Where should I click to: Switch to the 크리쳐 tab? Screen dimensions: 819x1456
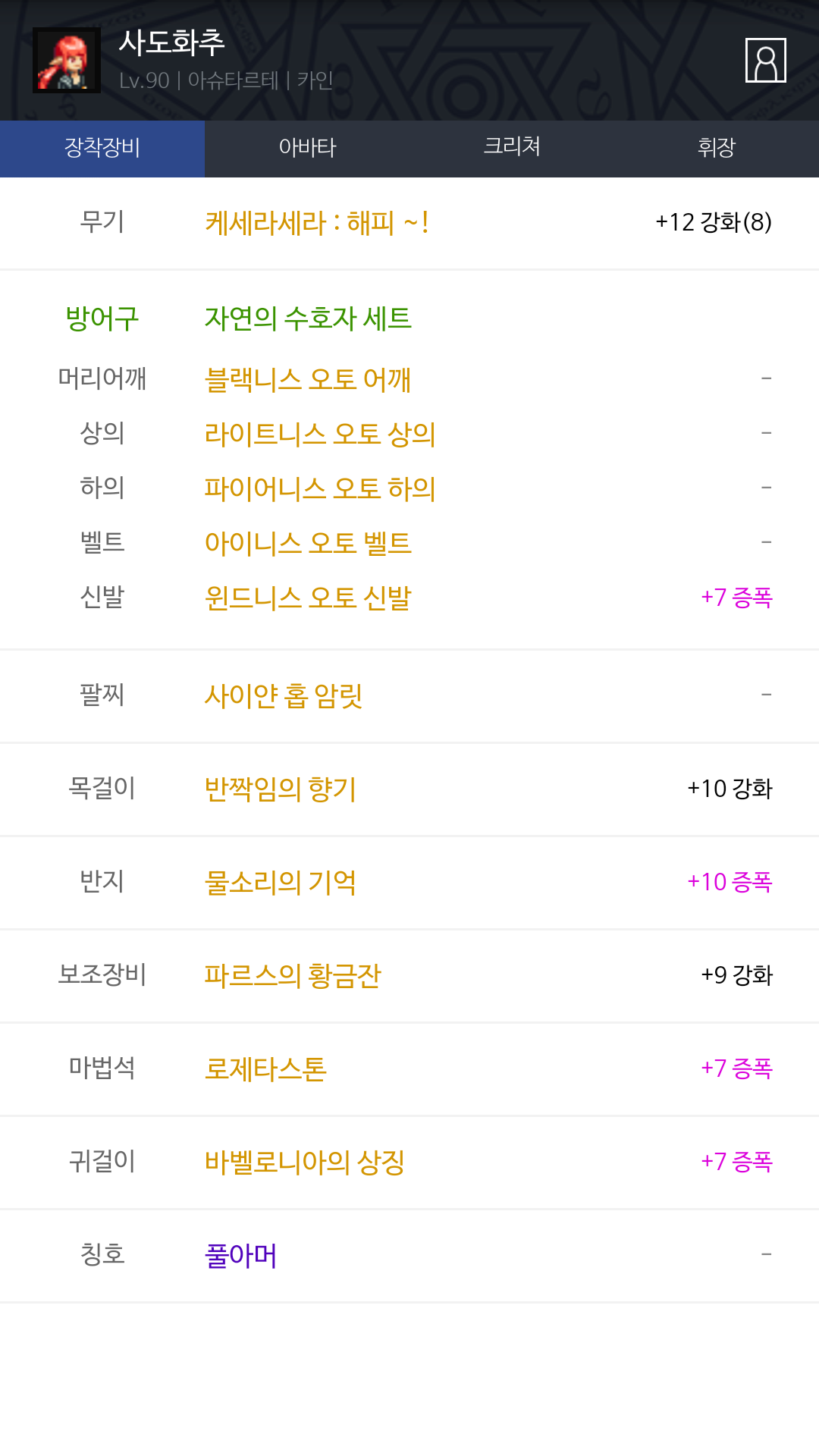[x=512, y=148]
